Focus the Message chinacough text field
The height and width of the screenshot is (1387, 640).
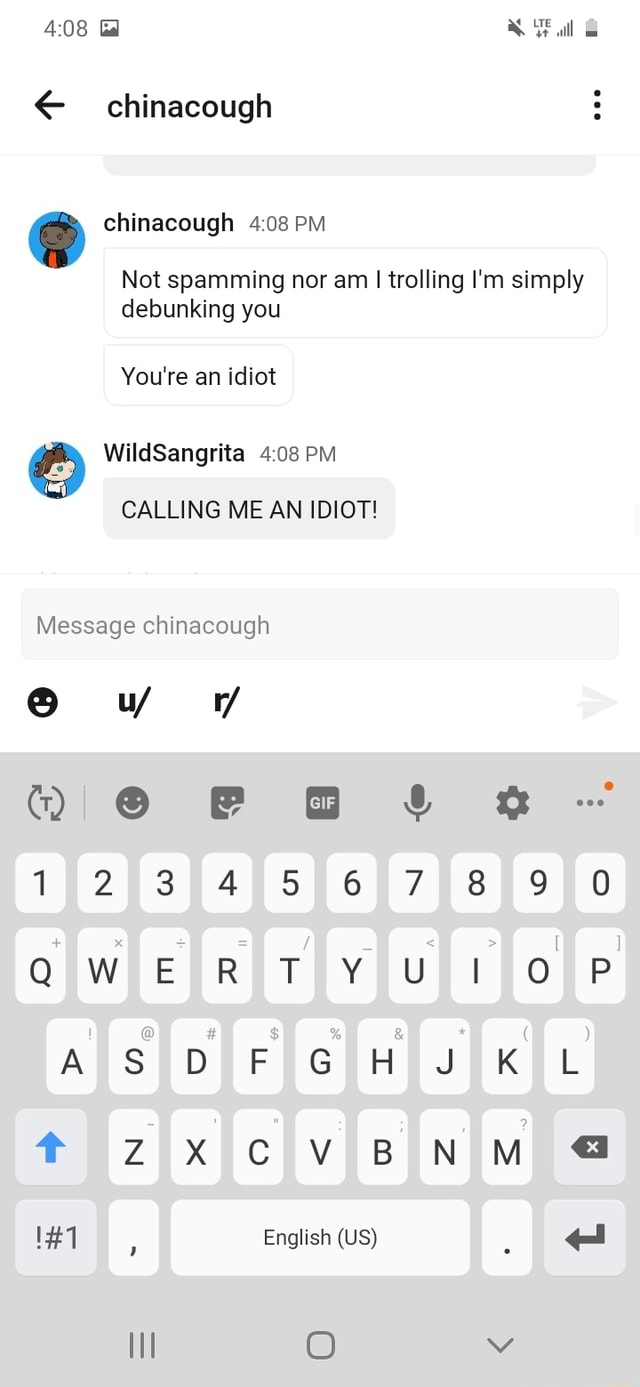(320, 625)
